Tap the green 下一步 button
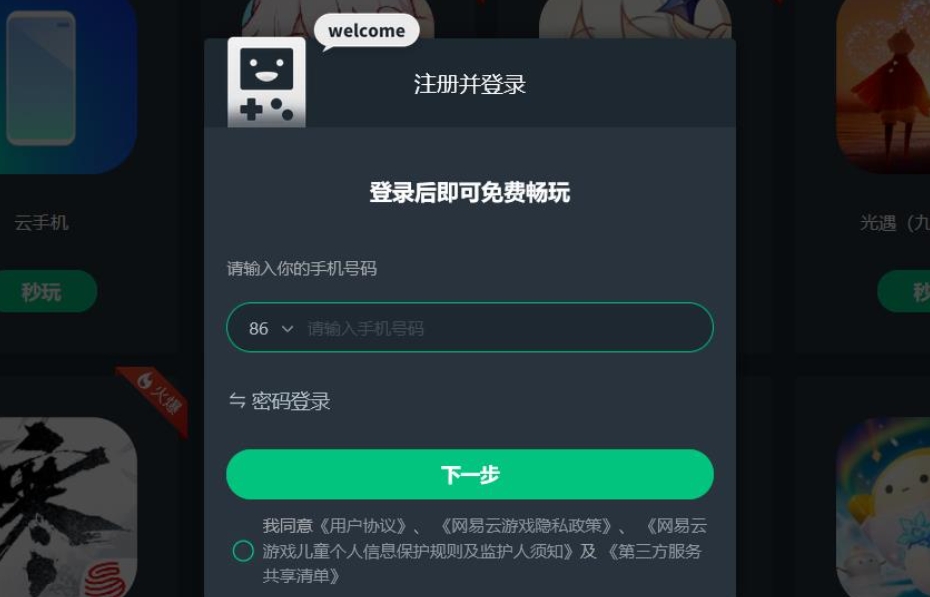This screenshot has width=930, height=597. coord(470,474)
